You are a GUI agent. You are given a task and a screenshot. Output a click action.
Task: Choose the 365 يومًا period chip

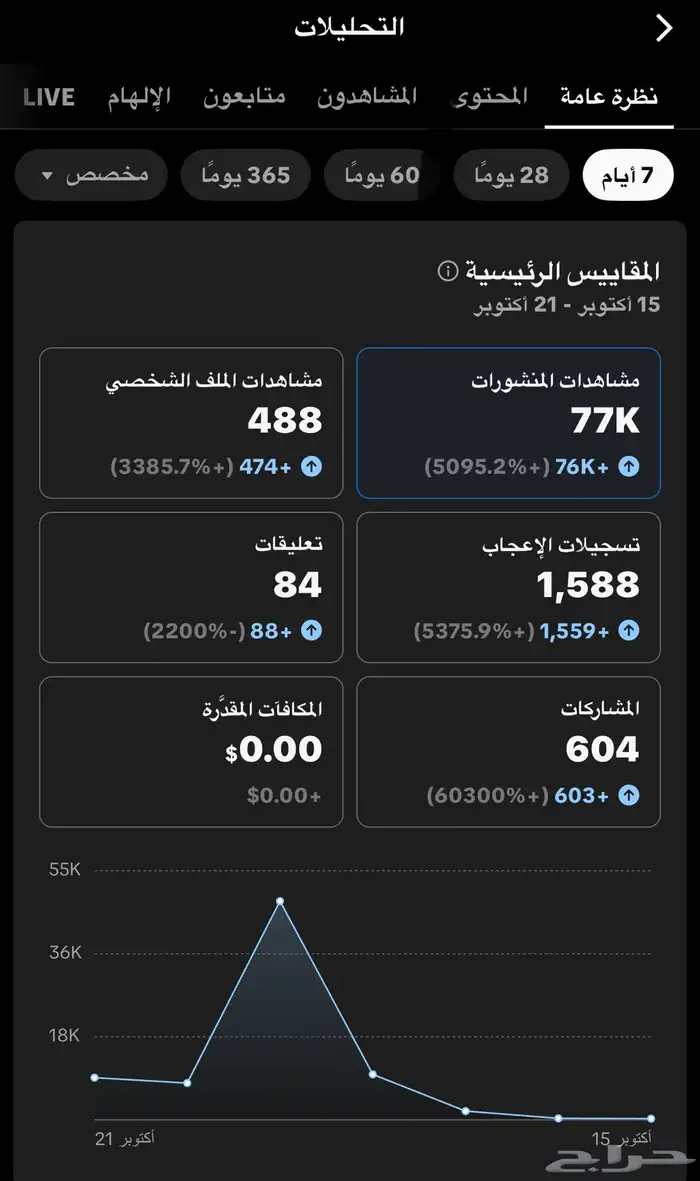point(246,175)
